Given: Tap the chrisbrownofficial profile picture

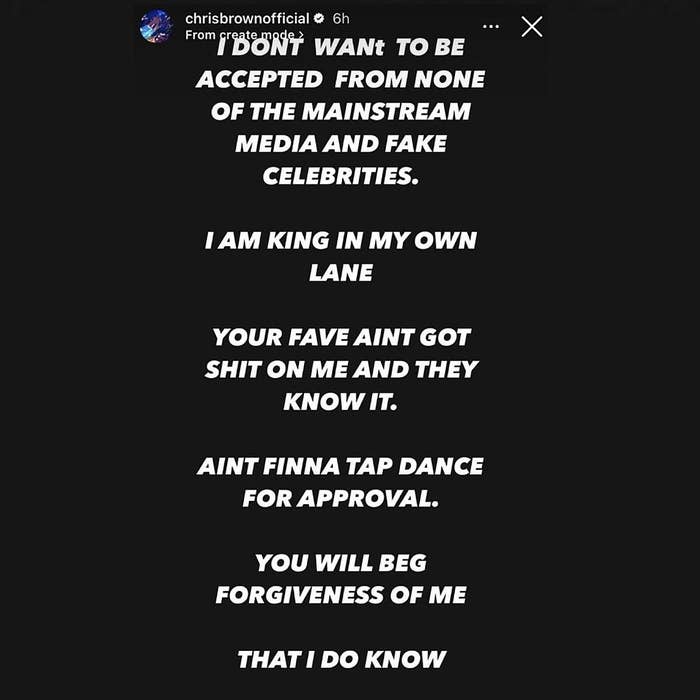Looking at the screenshot, I should 157,27.
